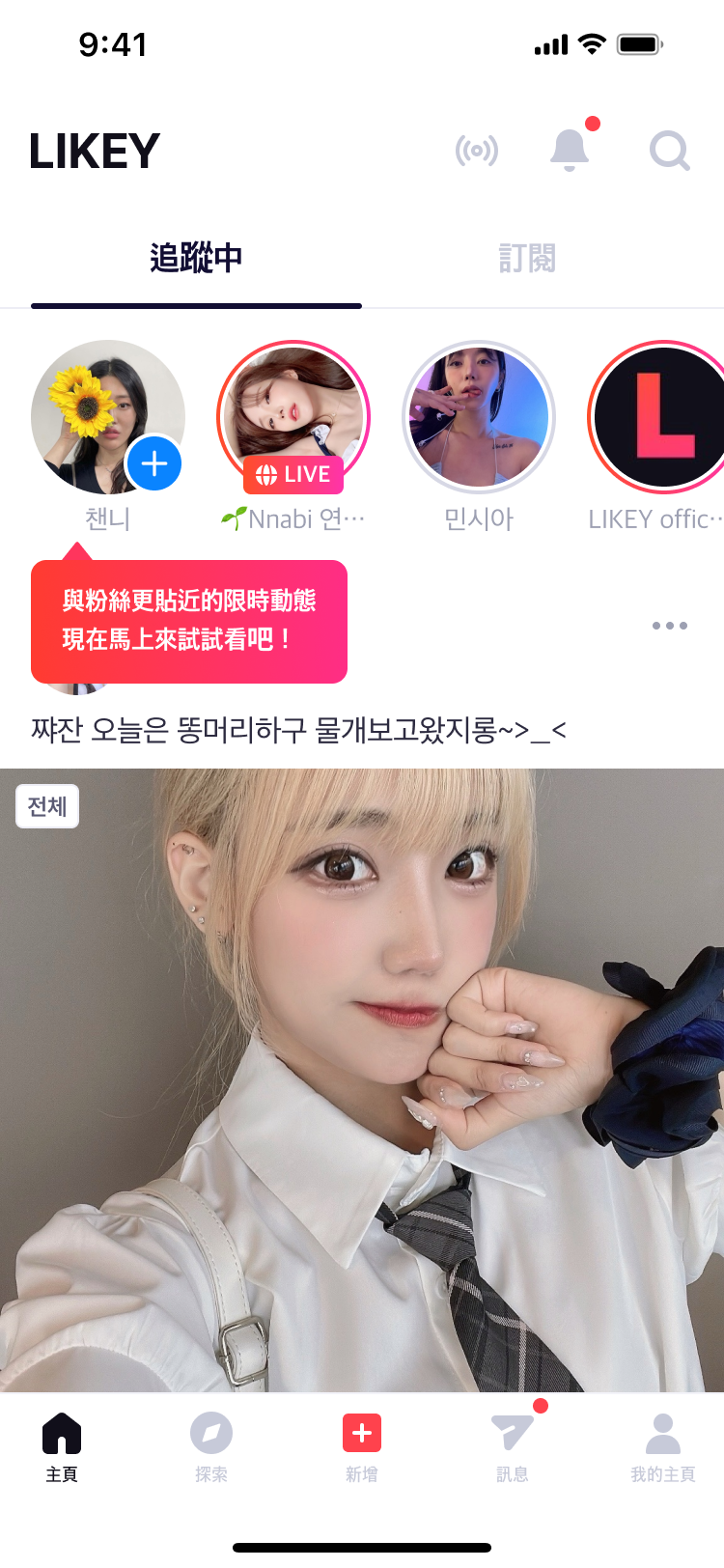Watch Nnabi's LIVE story

[x=293, y=417]
